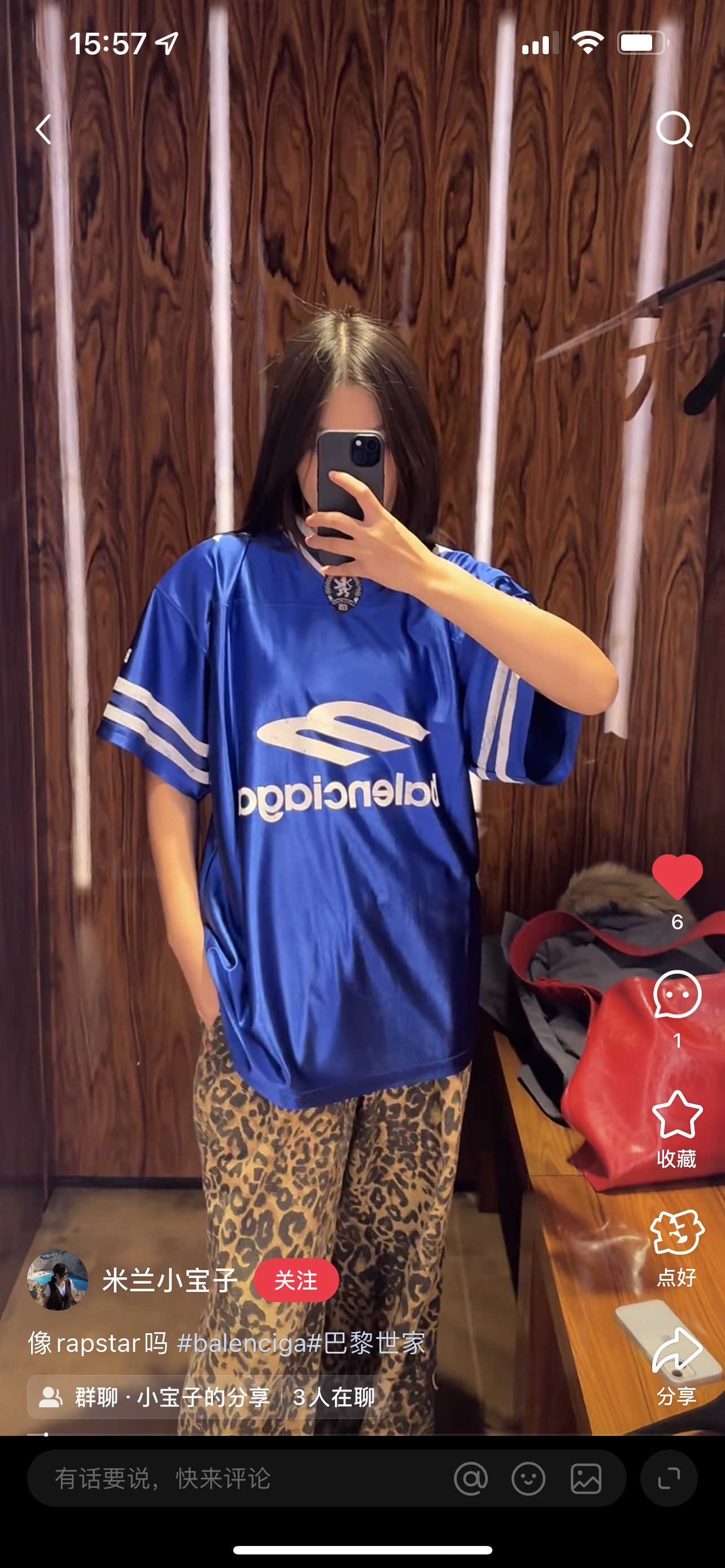Open the emoji picker icon
This screenshot has height=1568, width=725.
[529, 1478]
